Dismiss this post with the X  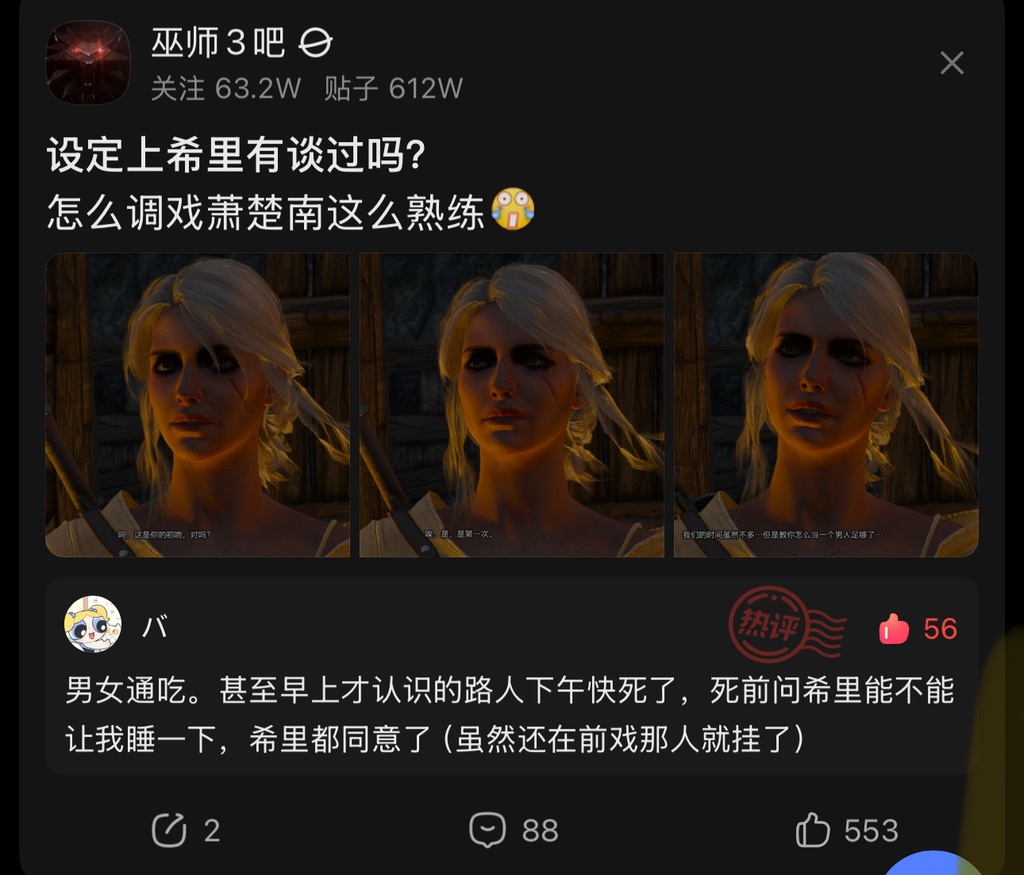coord(951,63)
